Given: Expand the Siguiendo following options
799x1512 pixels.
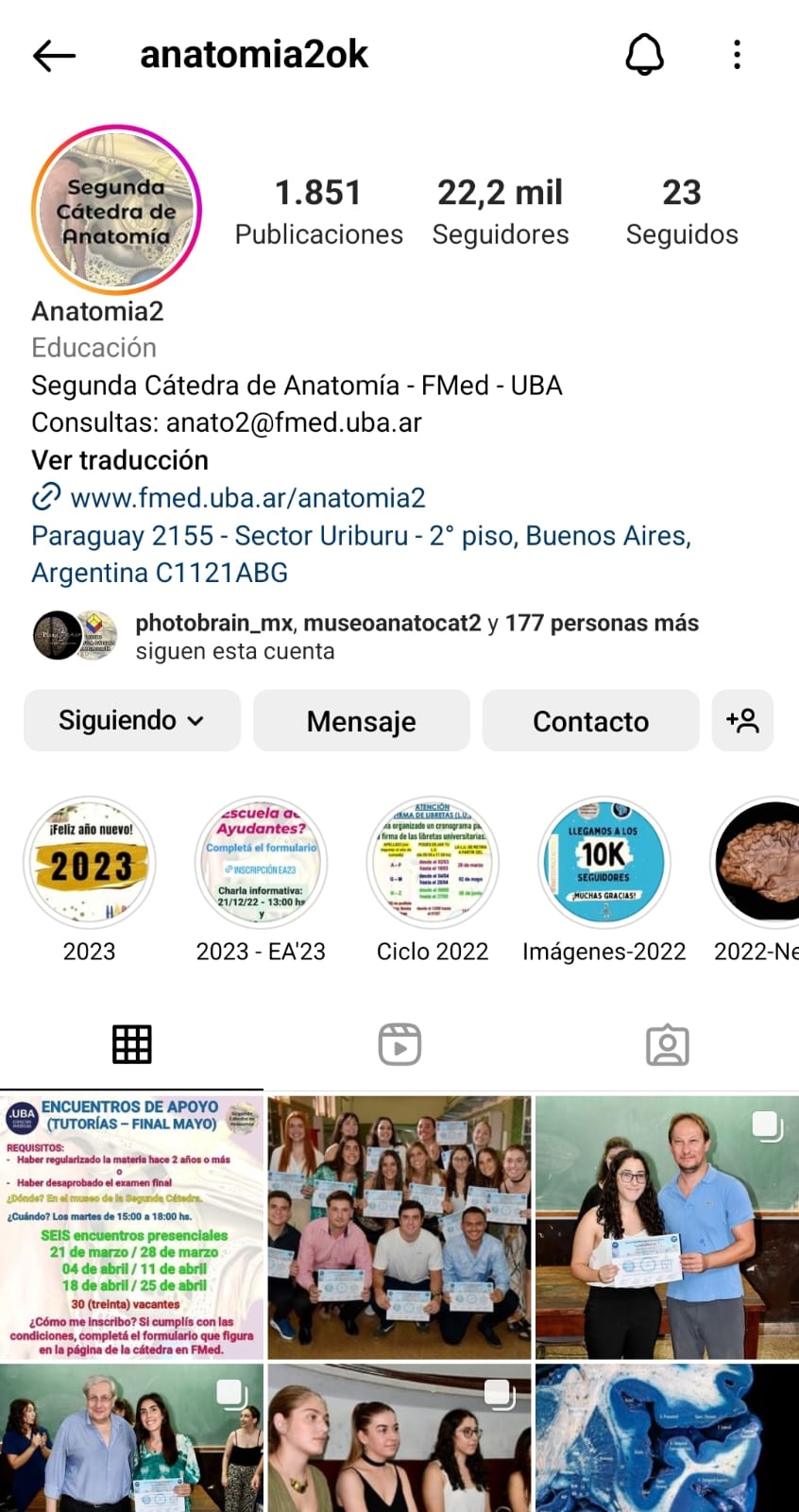Looking at the screenshot, I should coord(131,720).
